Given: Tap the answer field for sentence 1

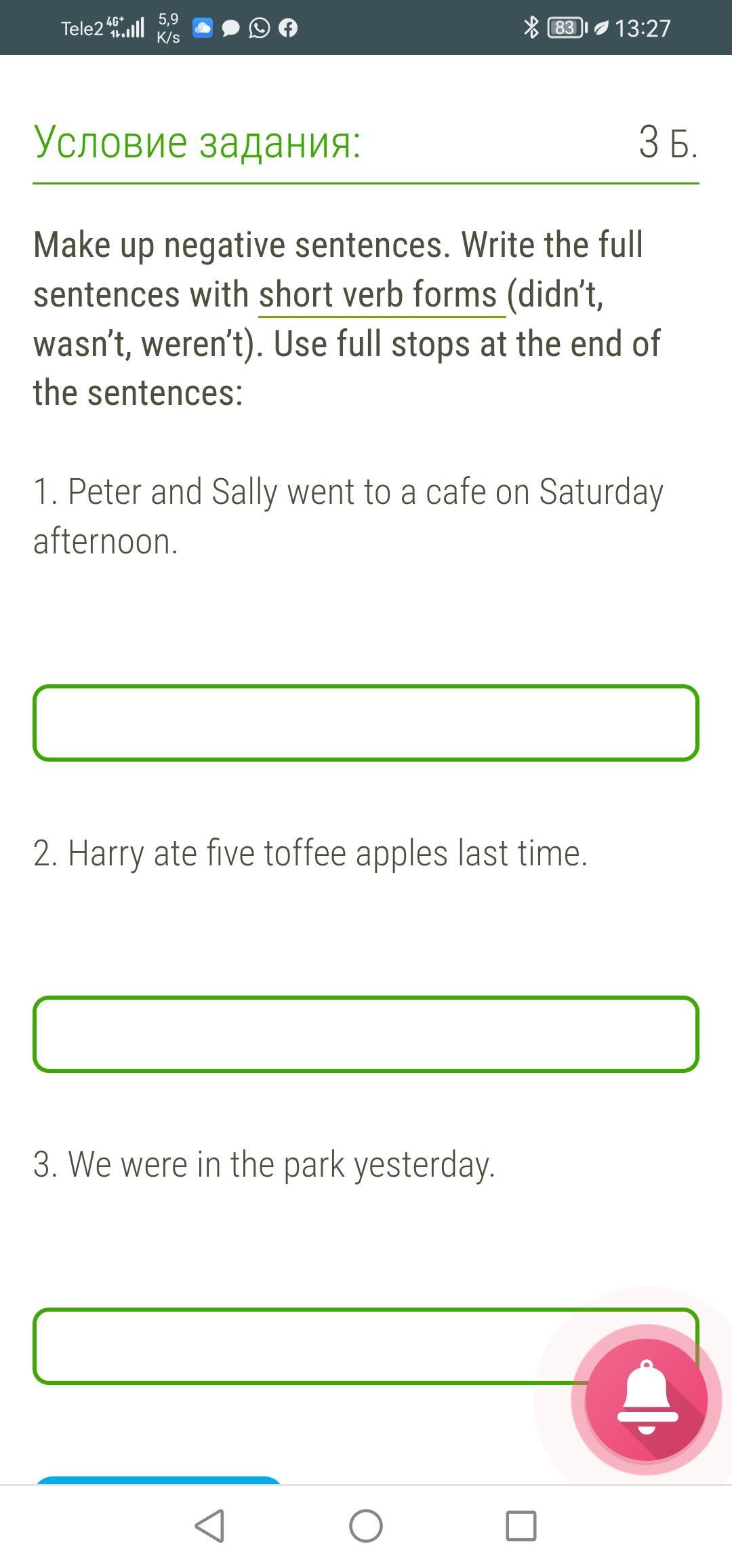Looking at the screenshot, I should click(365, 723).
